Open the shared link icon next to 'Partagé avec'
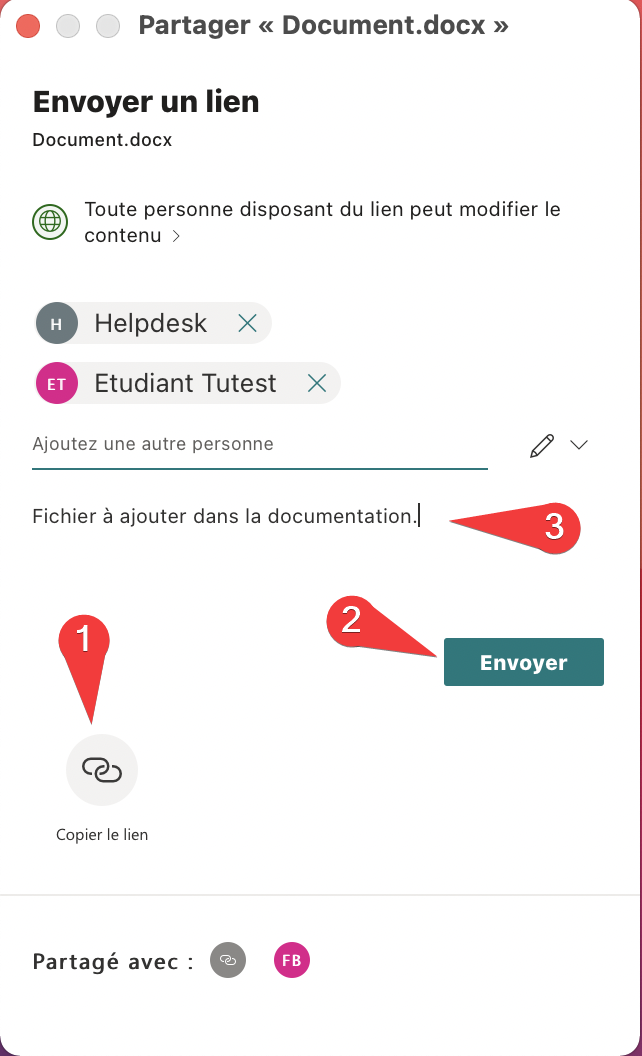This screenshot has width=642, height=1056. [x=228, y=960]
